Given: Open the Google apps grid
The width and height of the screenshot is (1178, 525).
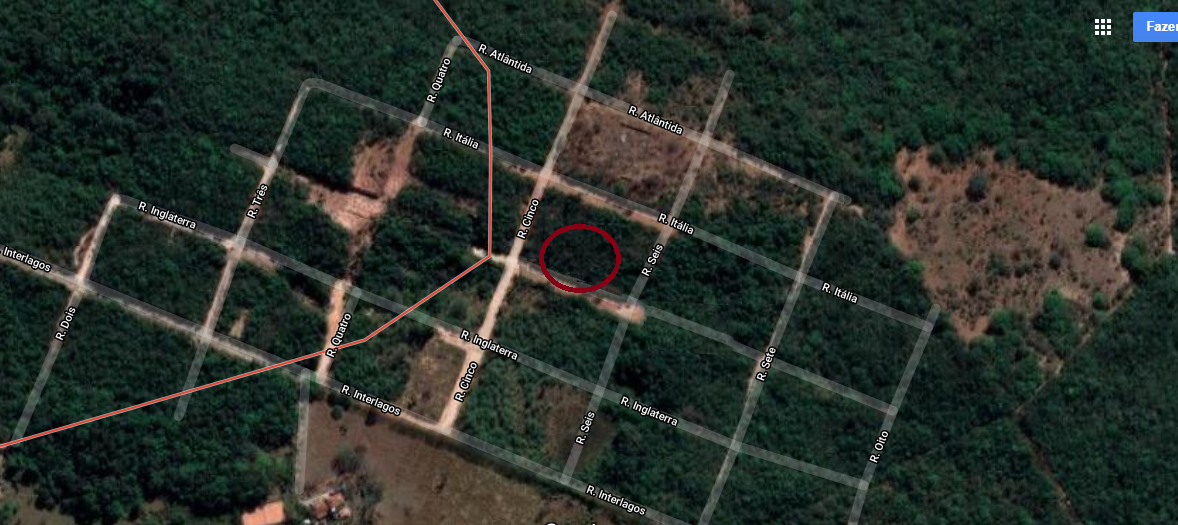Looking at the screenshot, I should [1103, 27].
